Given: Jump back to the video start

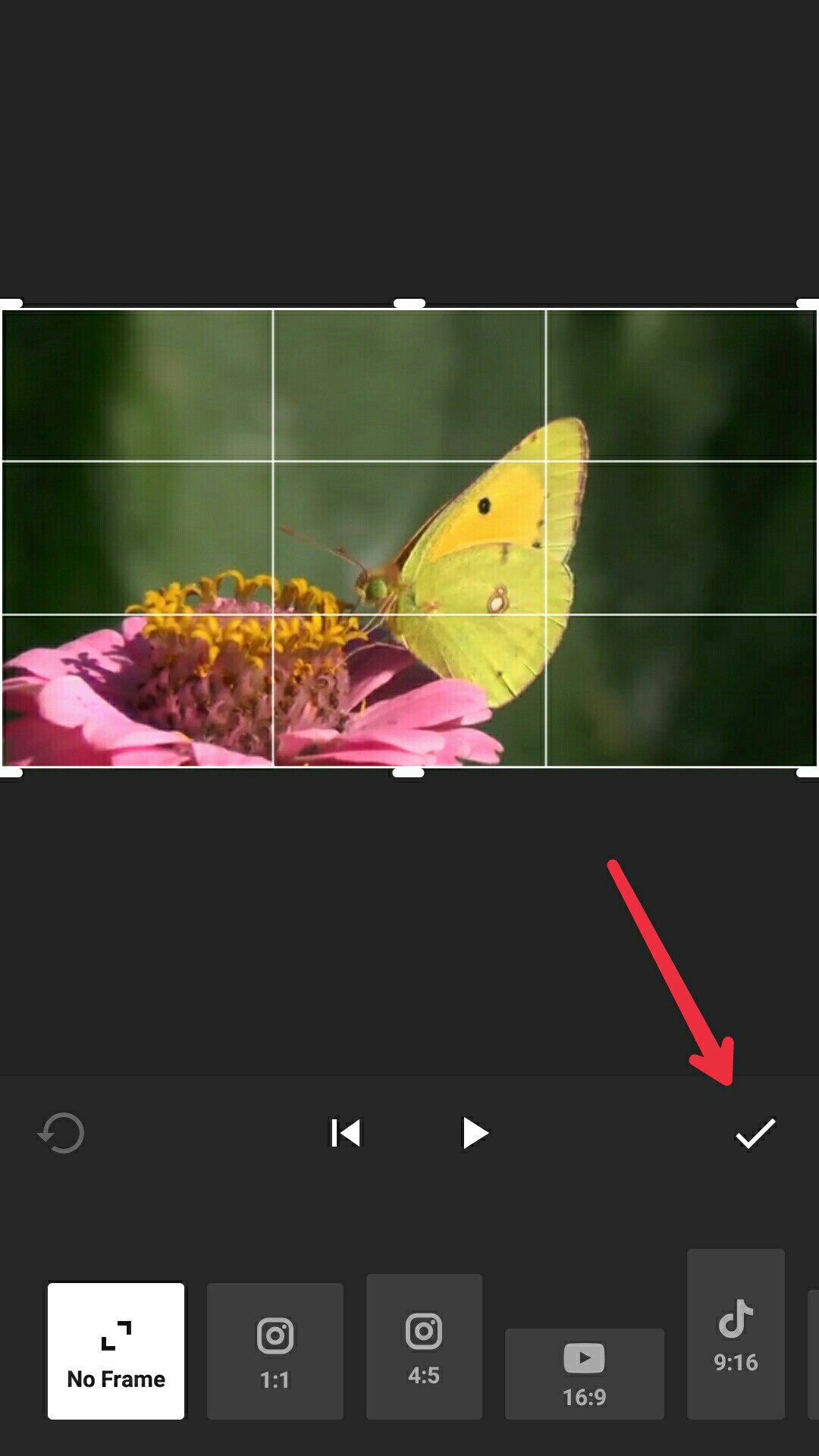Looking at the screenshot, I should point(346,1133).
